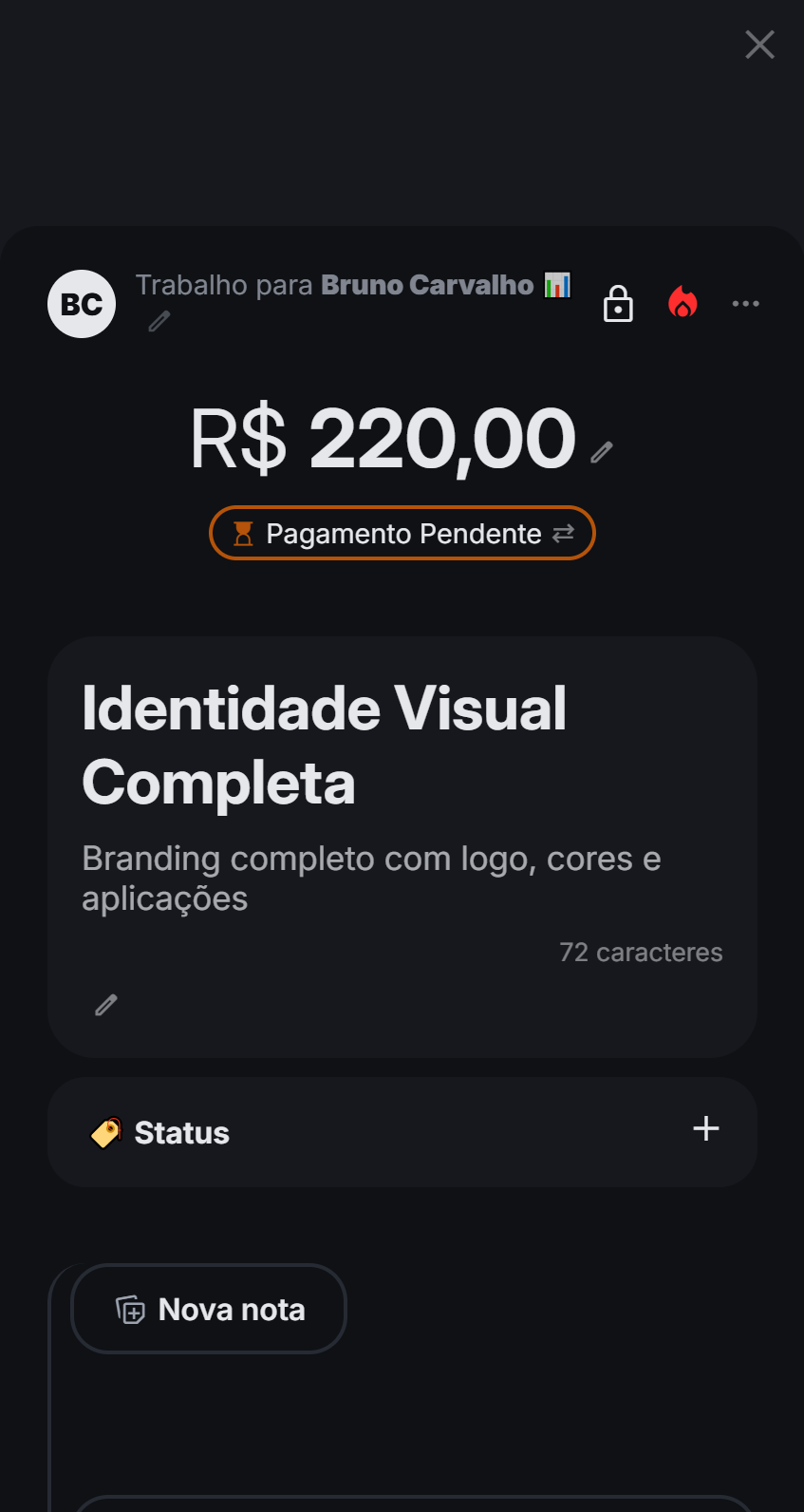
Task: Edit the client name Bruno Carvalho
Action: click(159, 322)
